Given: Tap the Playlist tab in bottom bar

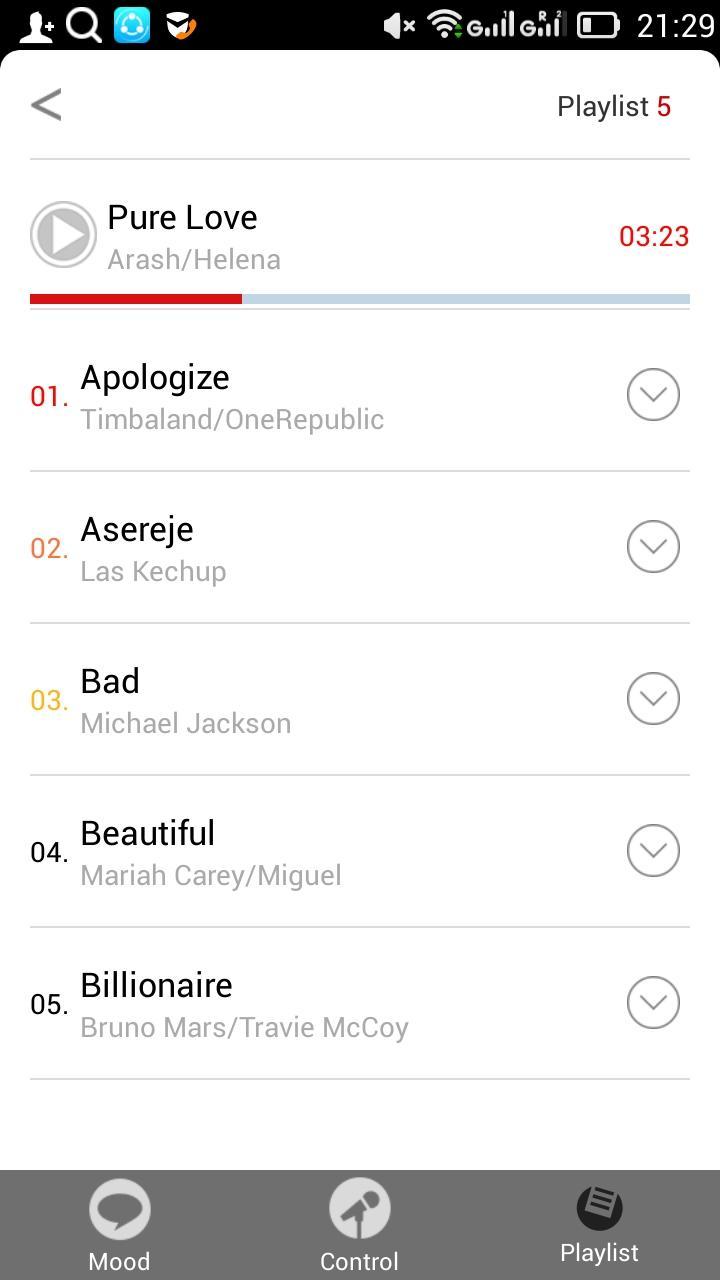Looking at the screenshot, I should tap(599, 1225).
